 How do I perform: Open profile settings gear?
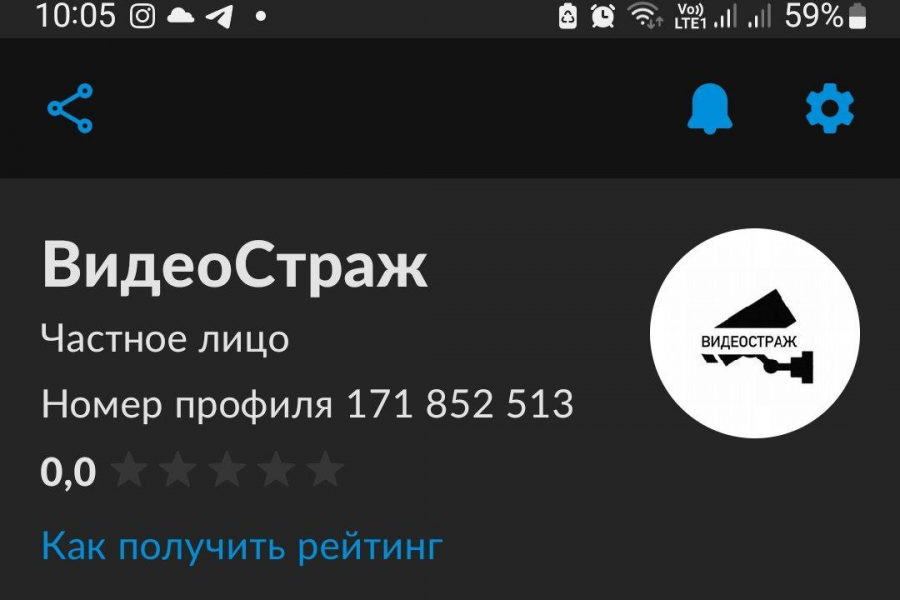[x=830, y=108]
